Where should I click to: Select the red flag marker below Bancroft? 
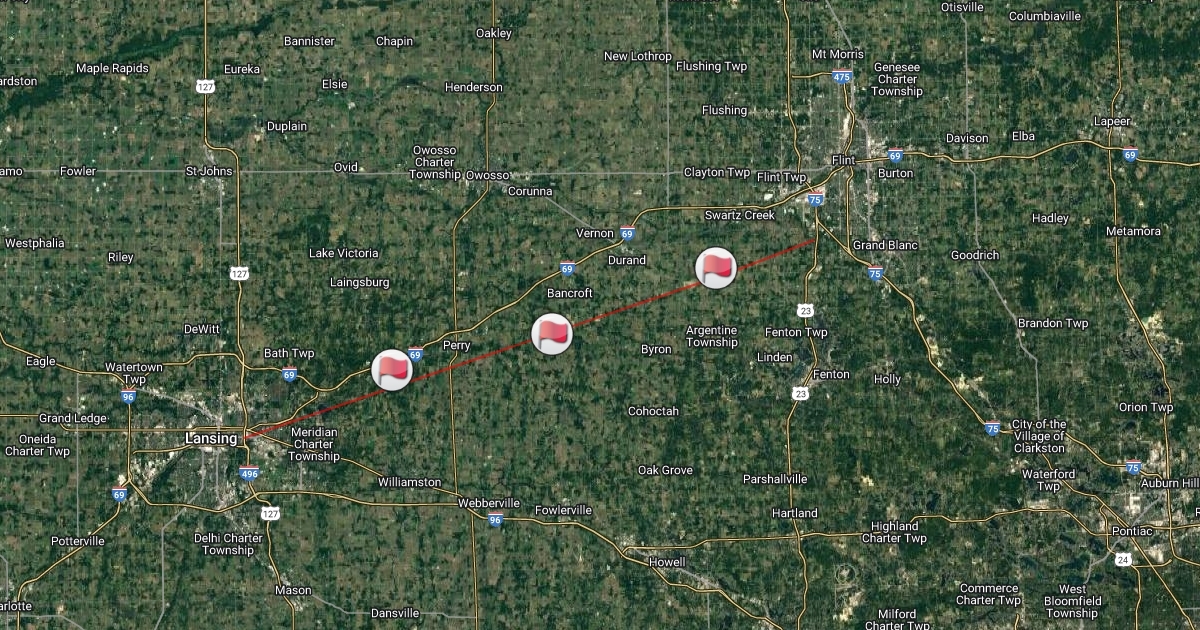pyautogui.click(x=551, y=334)
